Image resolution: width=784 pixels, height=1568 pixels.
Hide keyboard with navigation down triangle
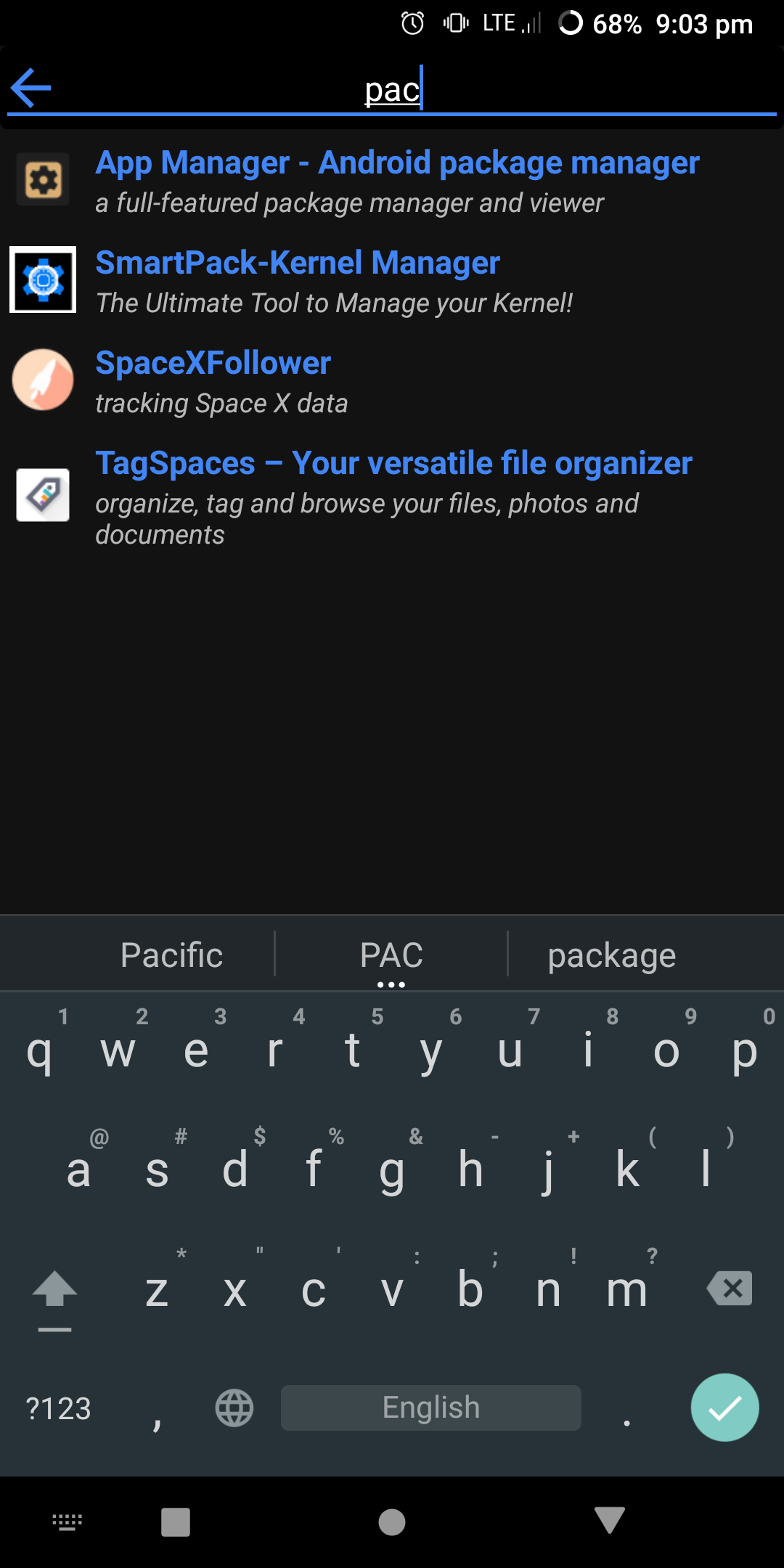[609, 1520]
